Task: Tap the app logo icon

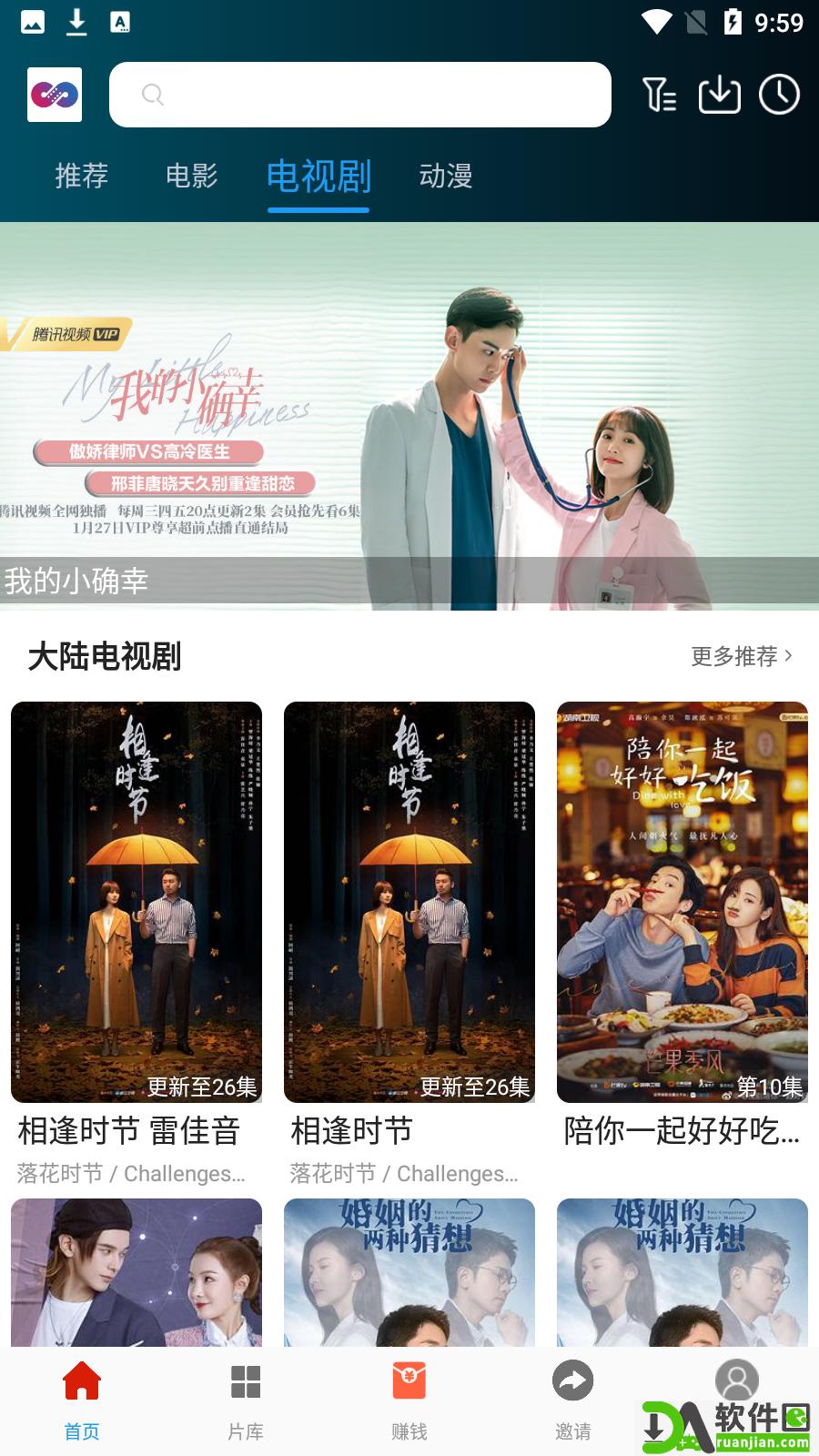Action: pyautogui.click(x=54, y=95)
